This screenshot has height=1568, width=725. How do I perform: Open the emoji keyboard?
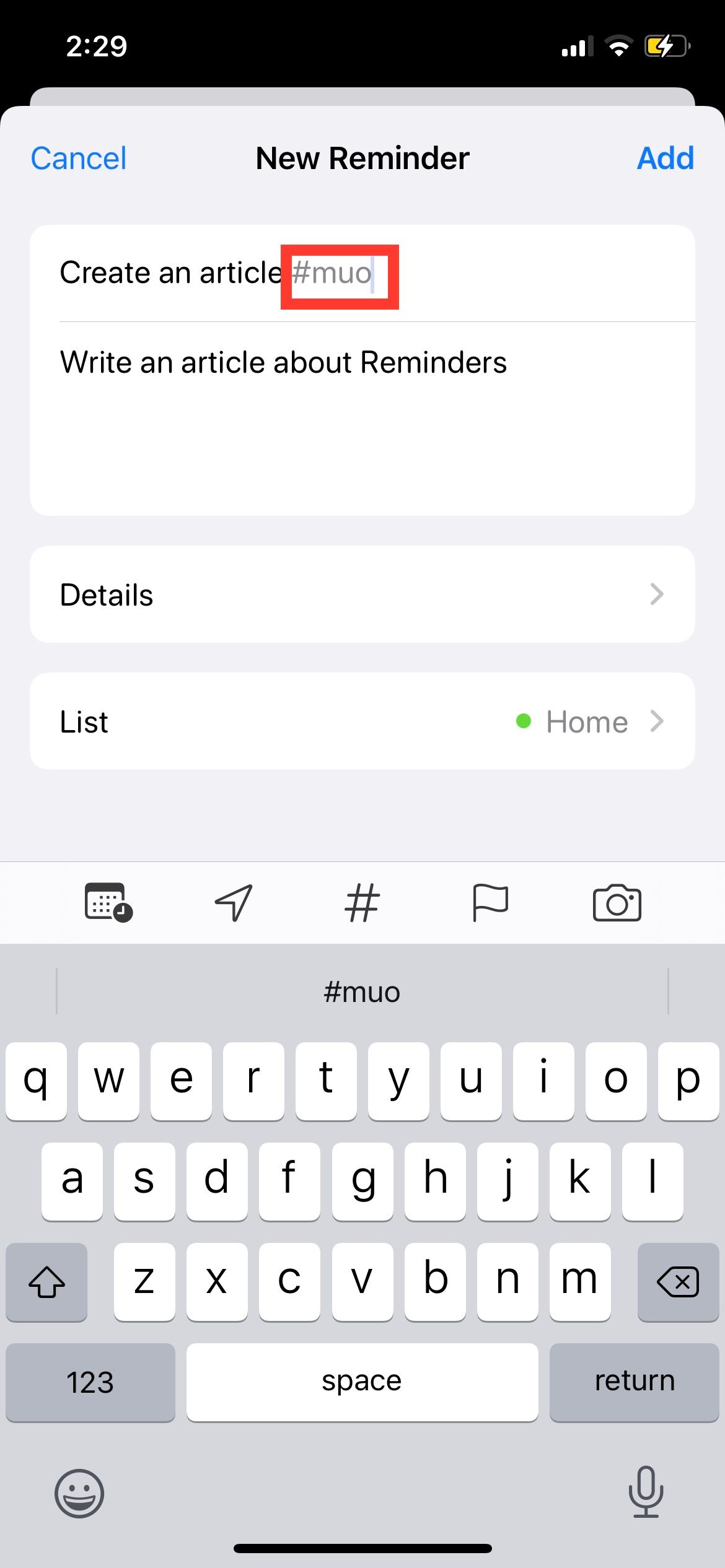click(79, 1493)
